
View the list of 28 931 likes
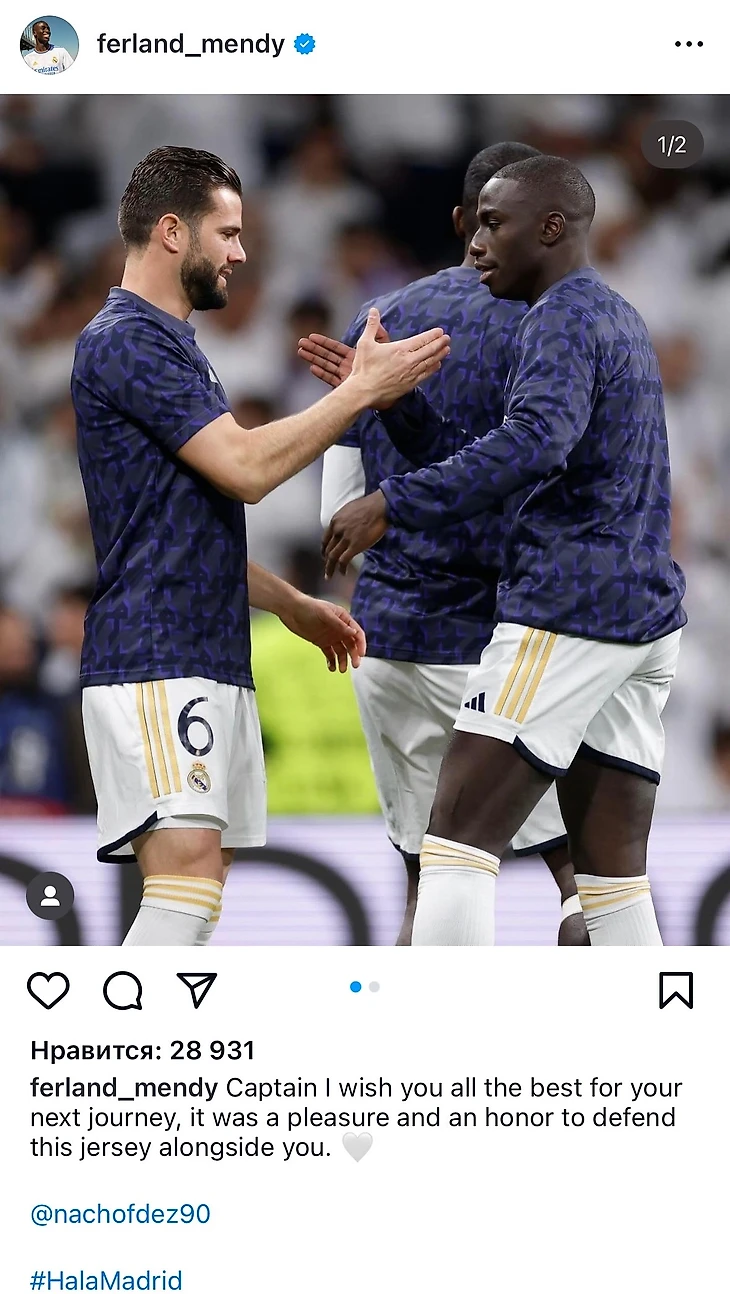(x=142, y=1050)
